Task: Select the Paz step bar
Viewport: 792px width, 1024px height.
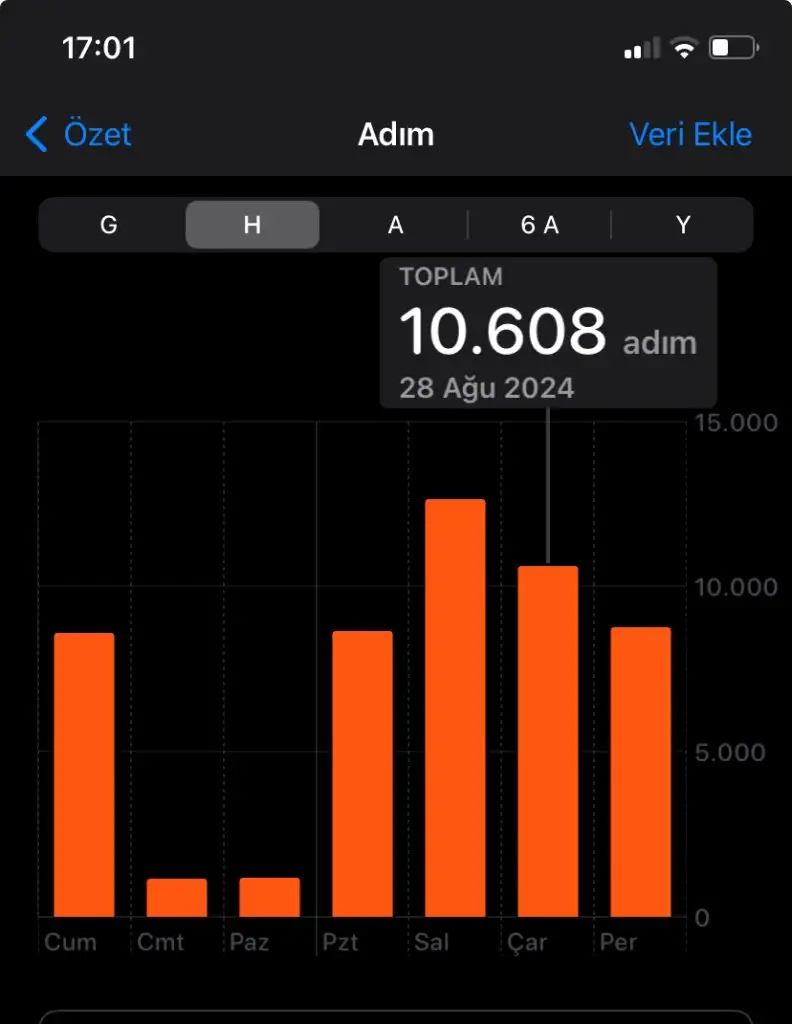Action: pyautogui.click(x=270, y=897)
